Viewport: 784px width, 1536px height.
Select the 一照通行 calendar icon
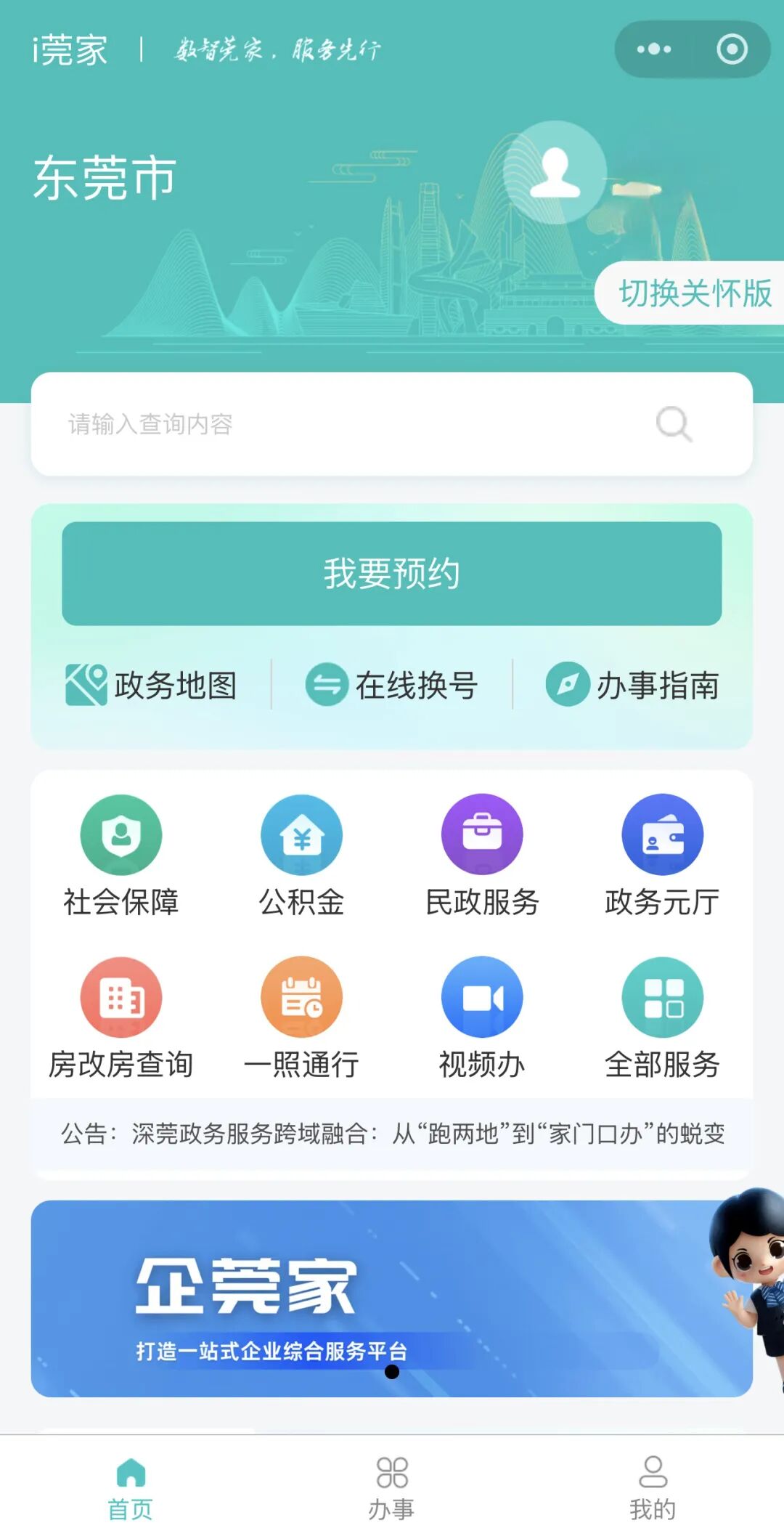[302, 997]
